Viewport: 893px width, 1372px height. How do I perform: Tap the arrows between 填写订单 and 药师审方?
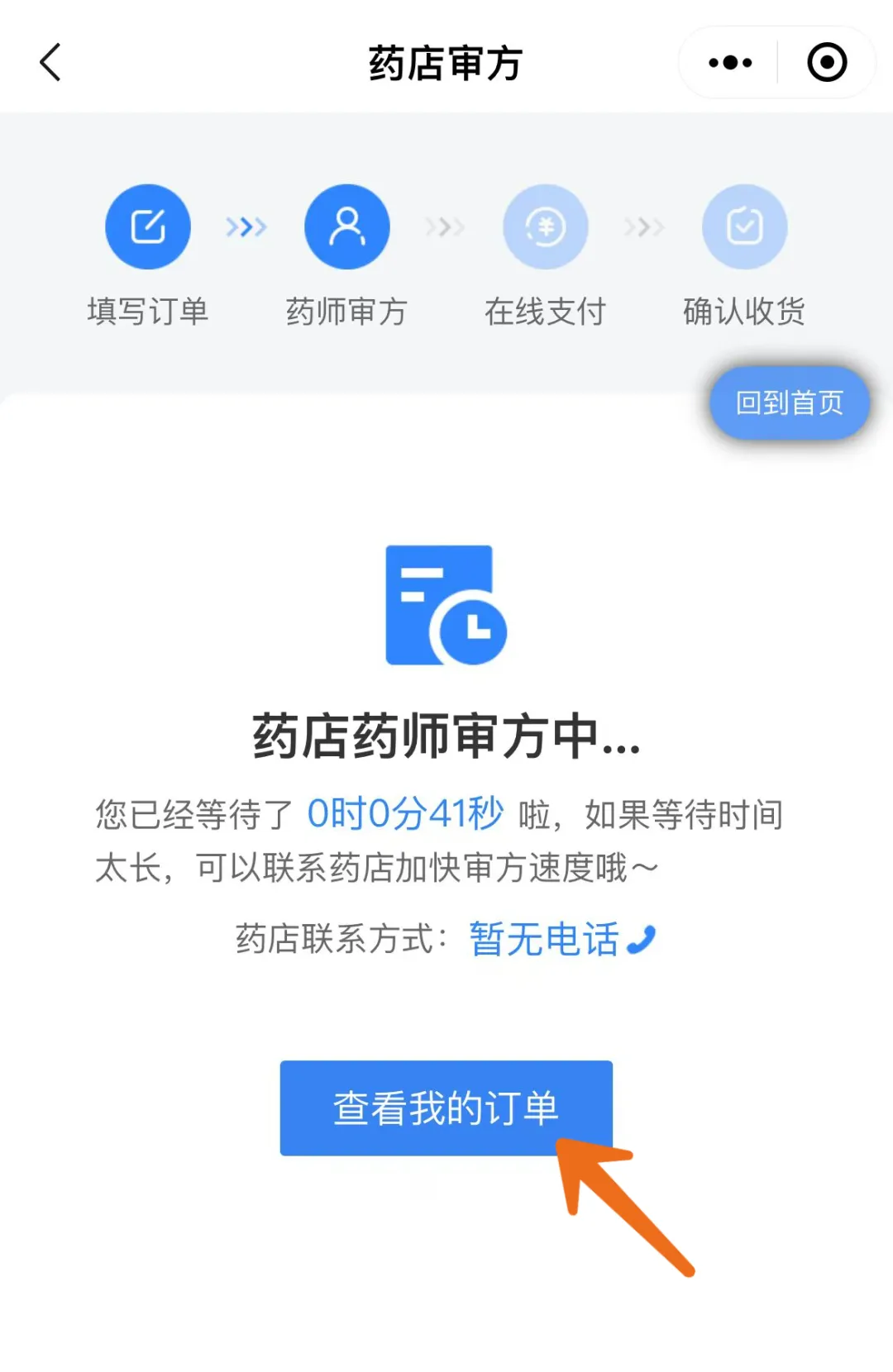(247, 226)
